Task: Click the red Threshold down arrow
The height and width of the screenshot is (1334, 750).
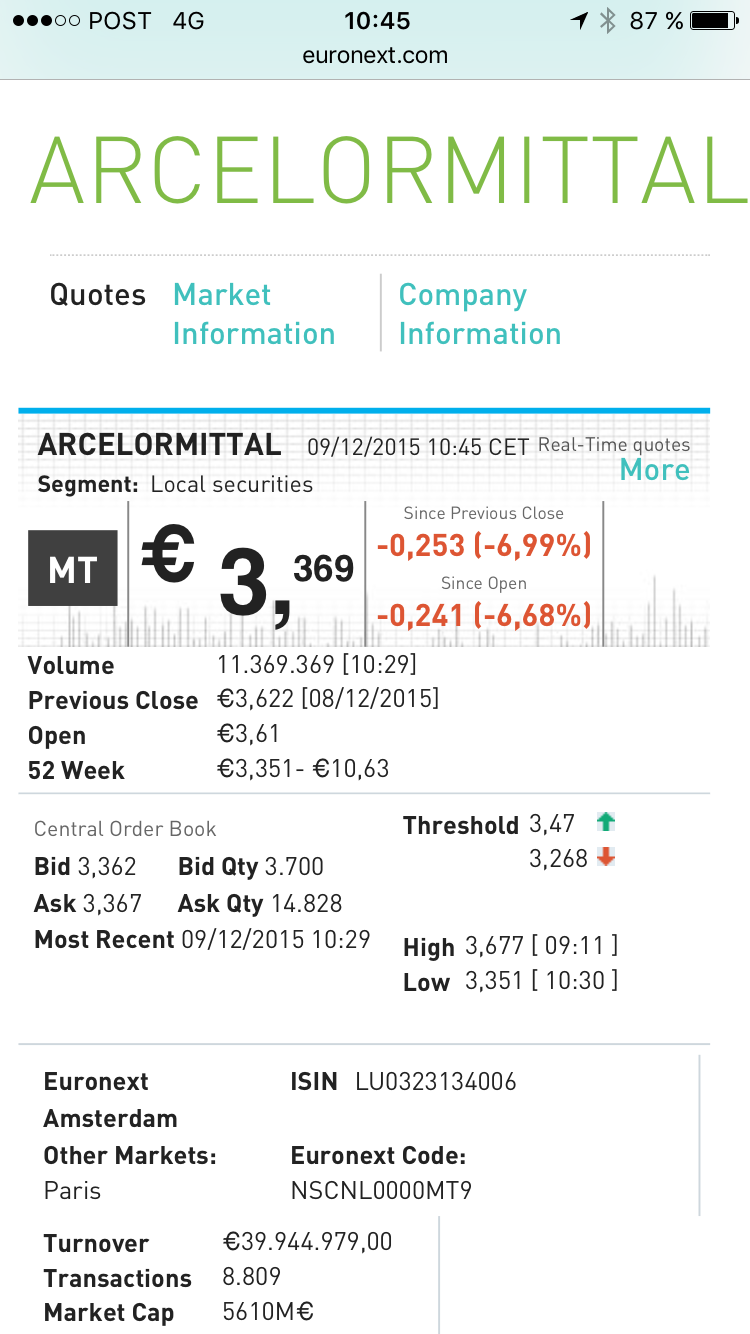Action: pyautogui.click(x=606, y=856)
